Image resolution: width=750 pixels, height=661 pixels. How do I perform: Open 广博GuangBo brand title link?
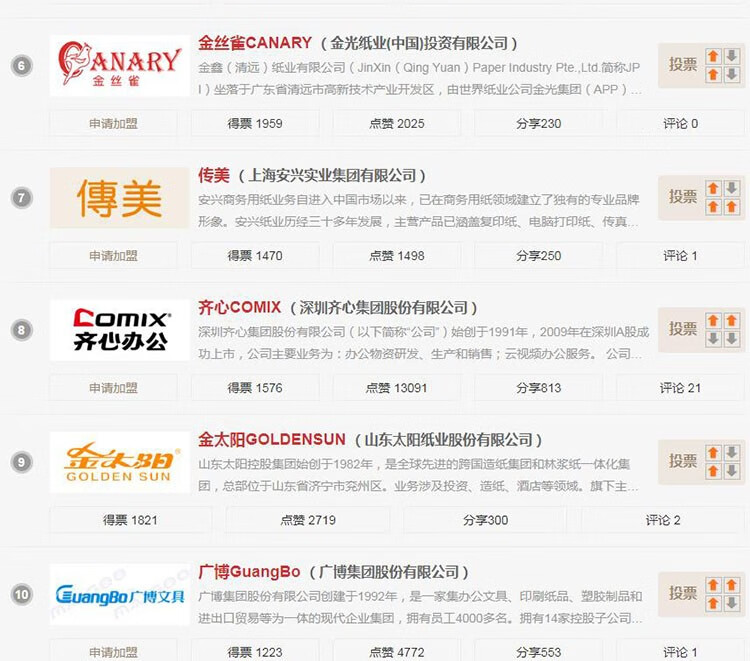[x=250, y=572]
